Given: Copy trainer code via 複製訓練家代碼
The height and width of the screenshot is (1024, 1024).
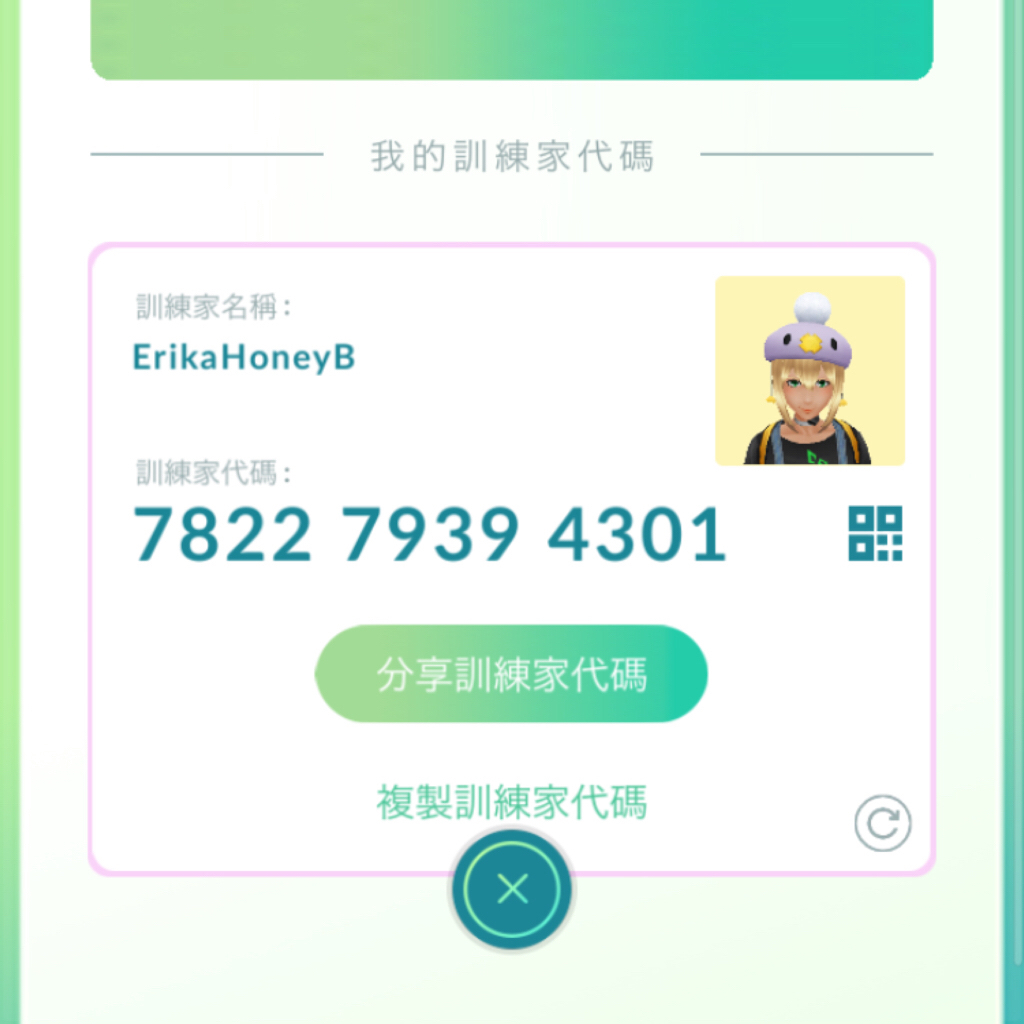Looking at the screenshot, I should (x=511, y=802).
